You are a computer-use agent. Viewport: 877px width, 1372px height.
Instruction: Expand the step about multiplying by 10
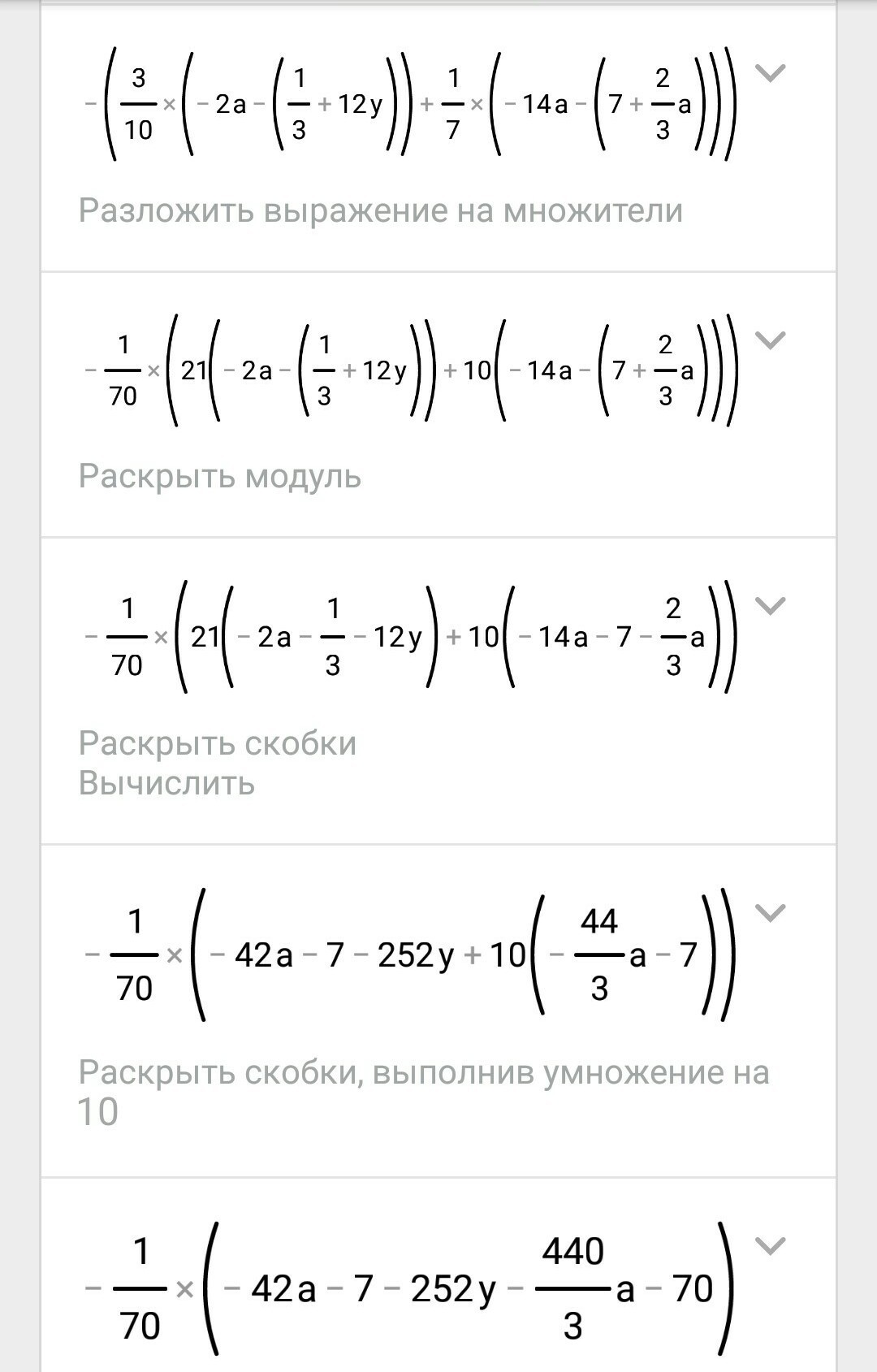coord(770,913)
